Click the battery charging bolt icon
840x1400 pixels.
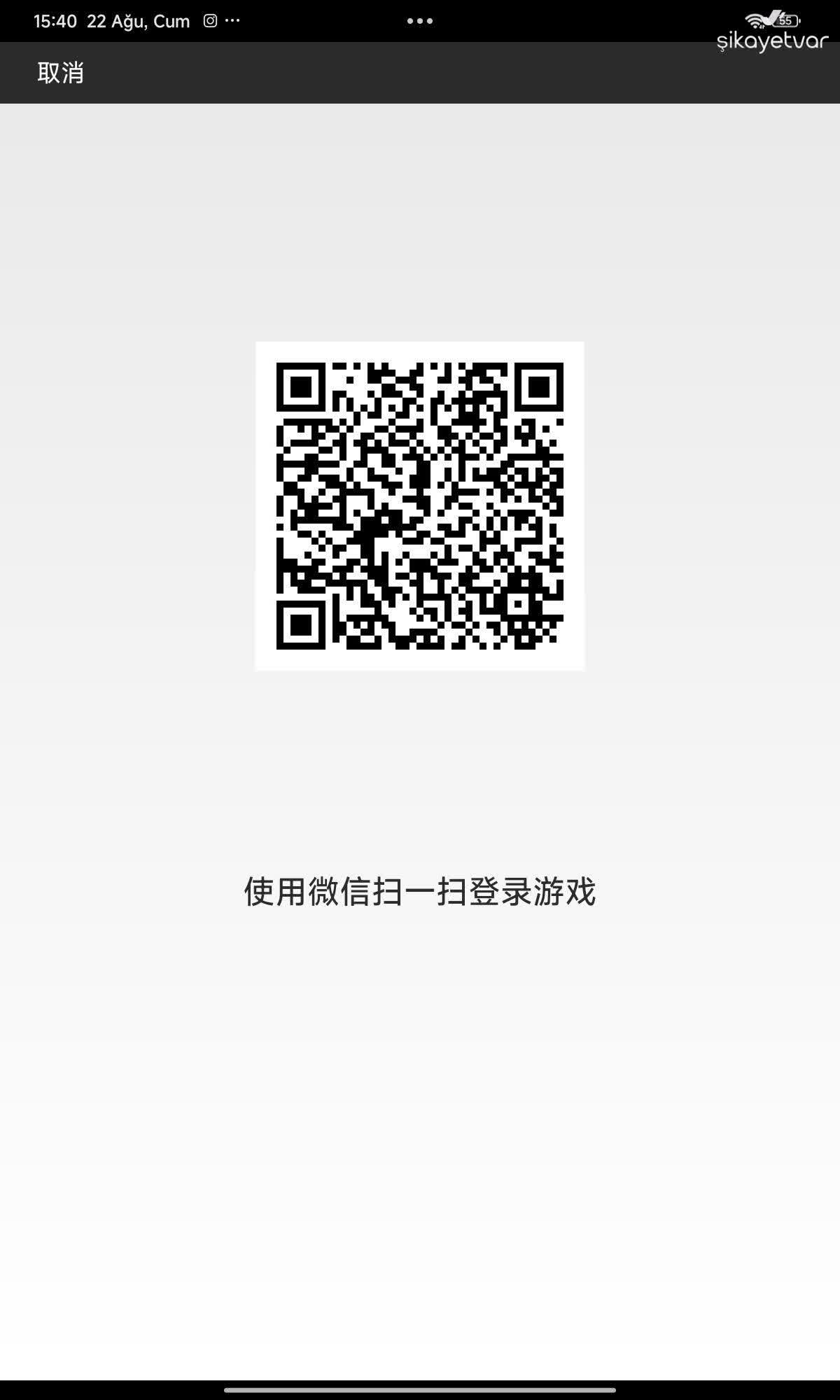pyautogui.click(x=777, y=17)
